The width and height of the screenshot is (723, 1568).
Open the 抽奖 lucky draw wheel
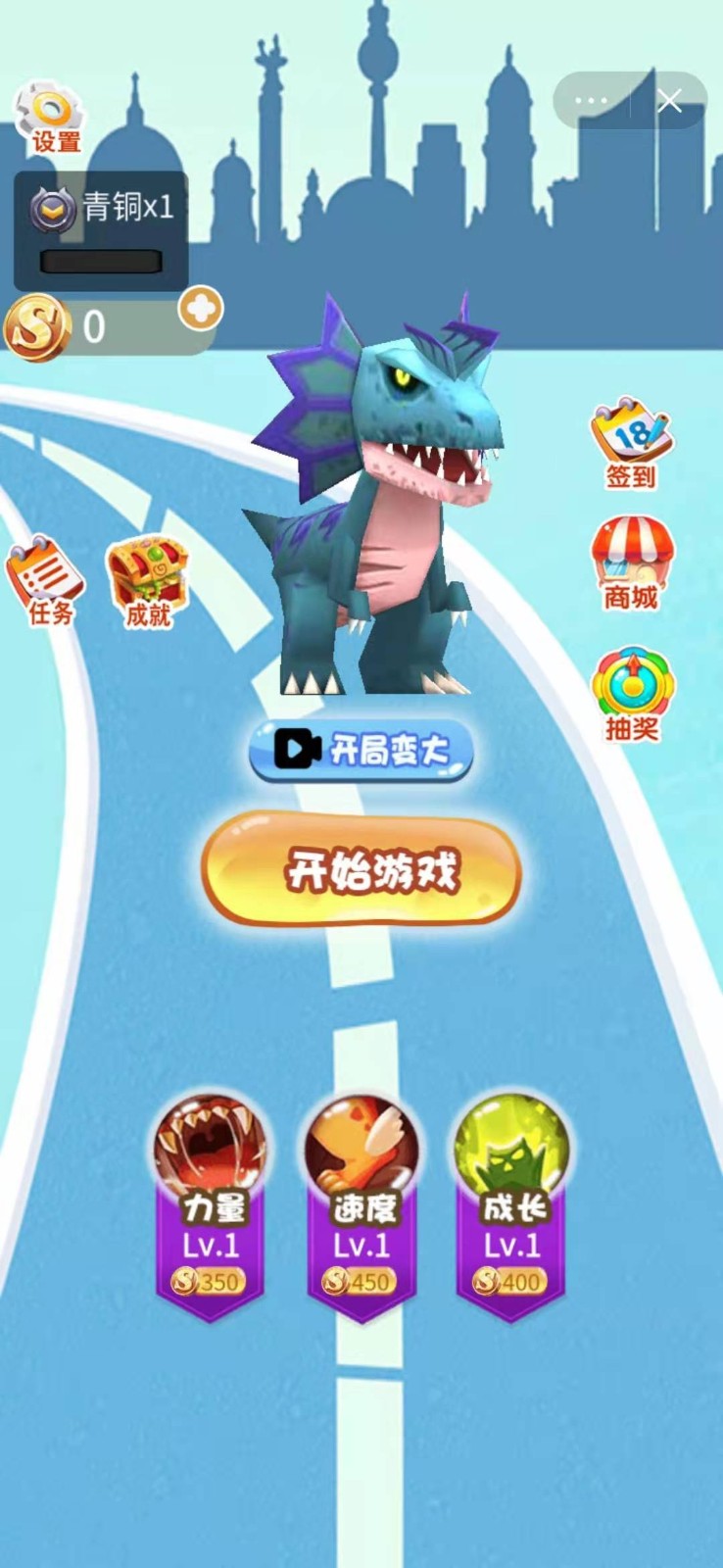pos(633,693)
